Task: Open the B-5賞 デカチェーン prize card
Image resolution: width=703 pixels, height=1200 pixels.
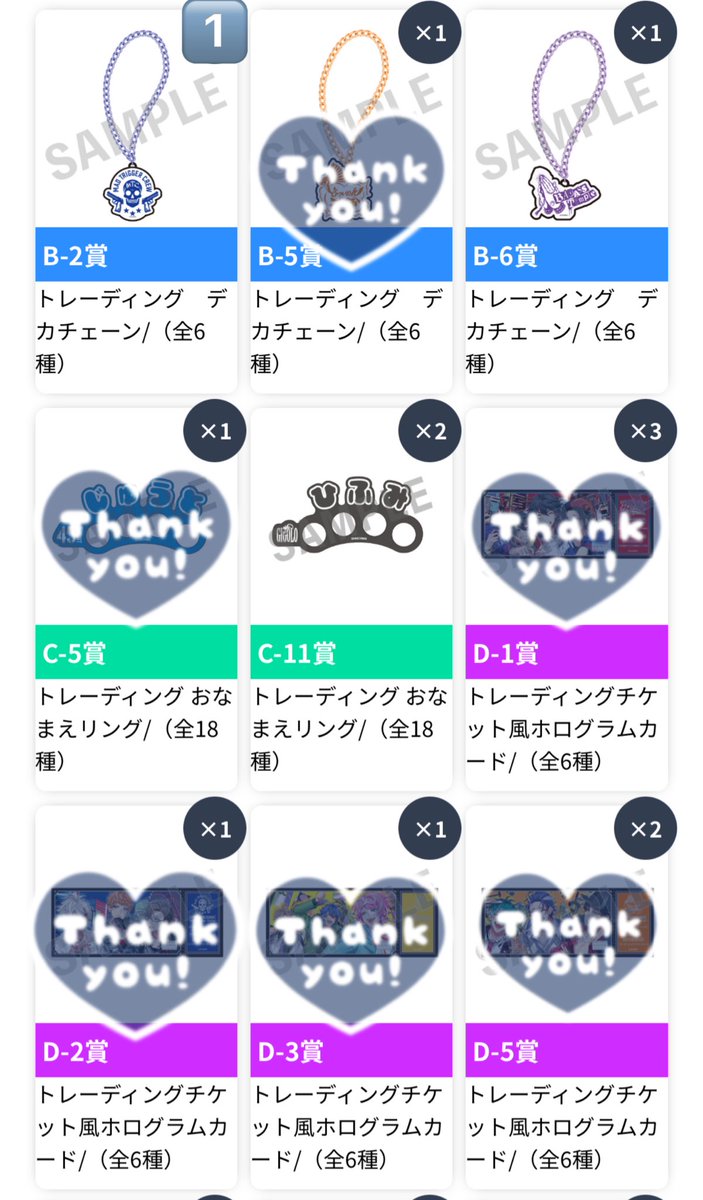Action: tap(351, 201)
